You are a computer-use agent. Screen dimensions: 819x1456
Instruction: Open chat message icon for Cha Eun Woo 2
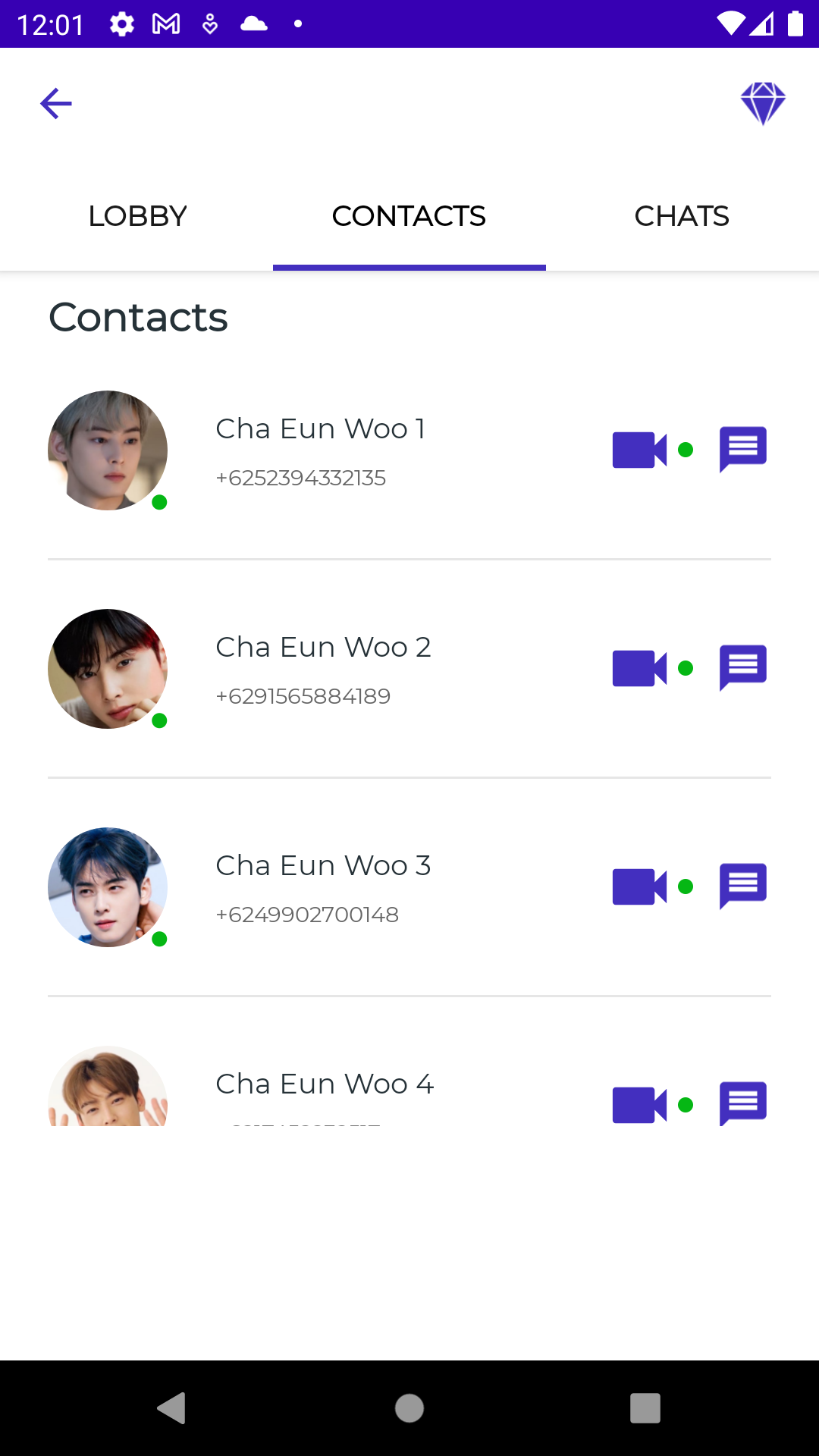click(x=742, y=667)
